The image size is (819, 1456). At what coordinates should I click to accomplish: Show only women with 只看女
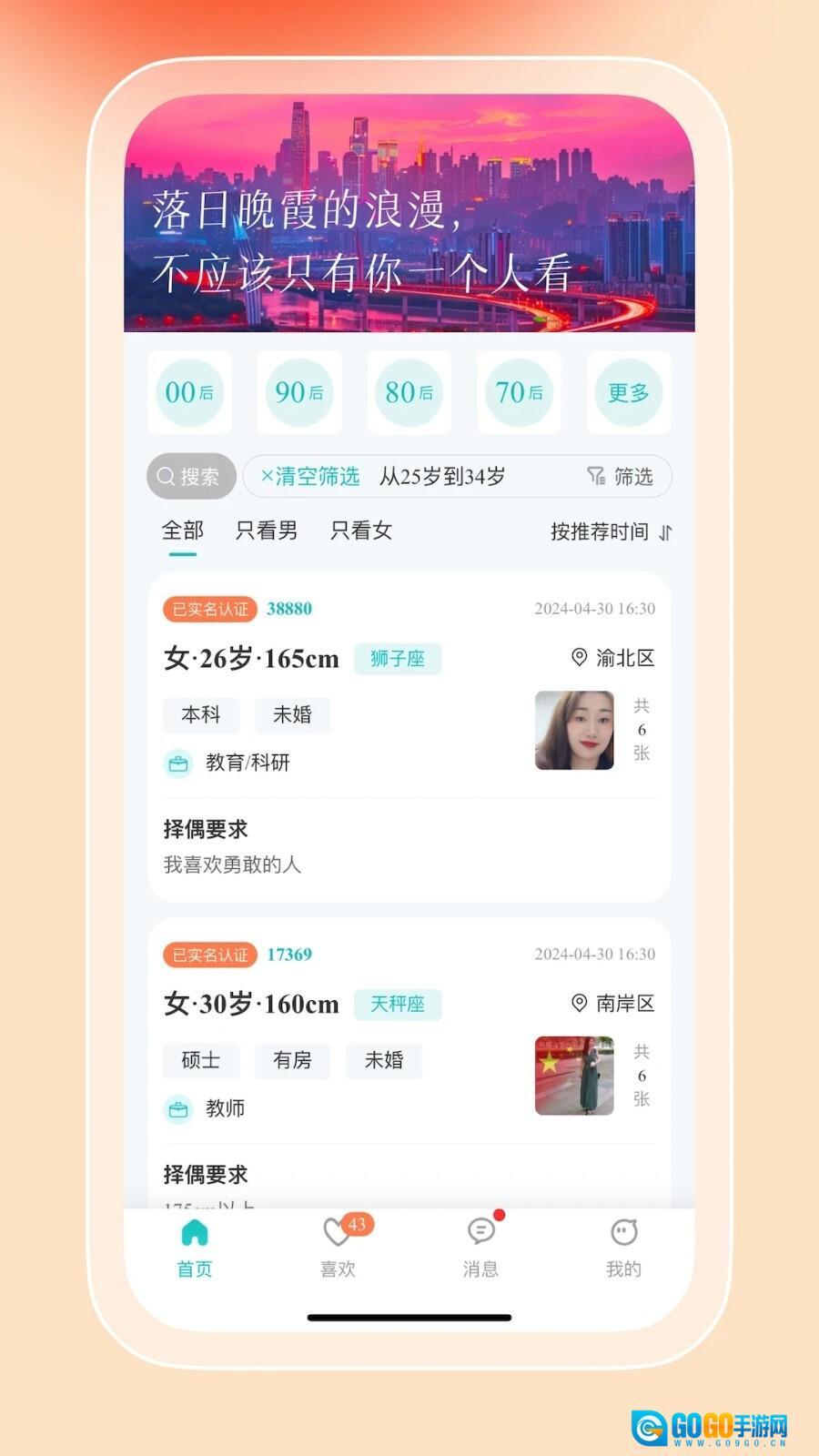click(361, 531)
